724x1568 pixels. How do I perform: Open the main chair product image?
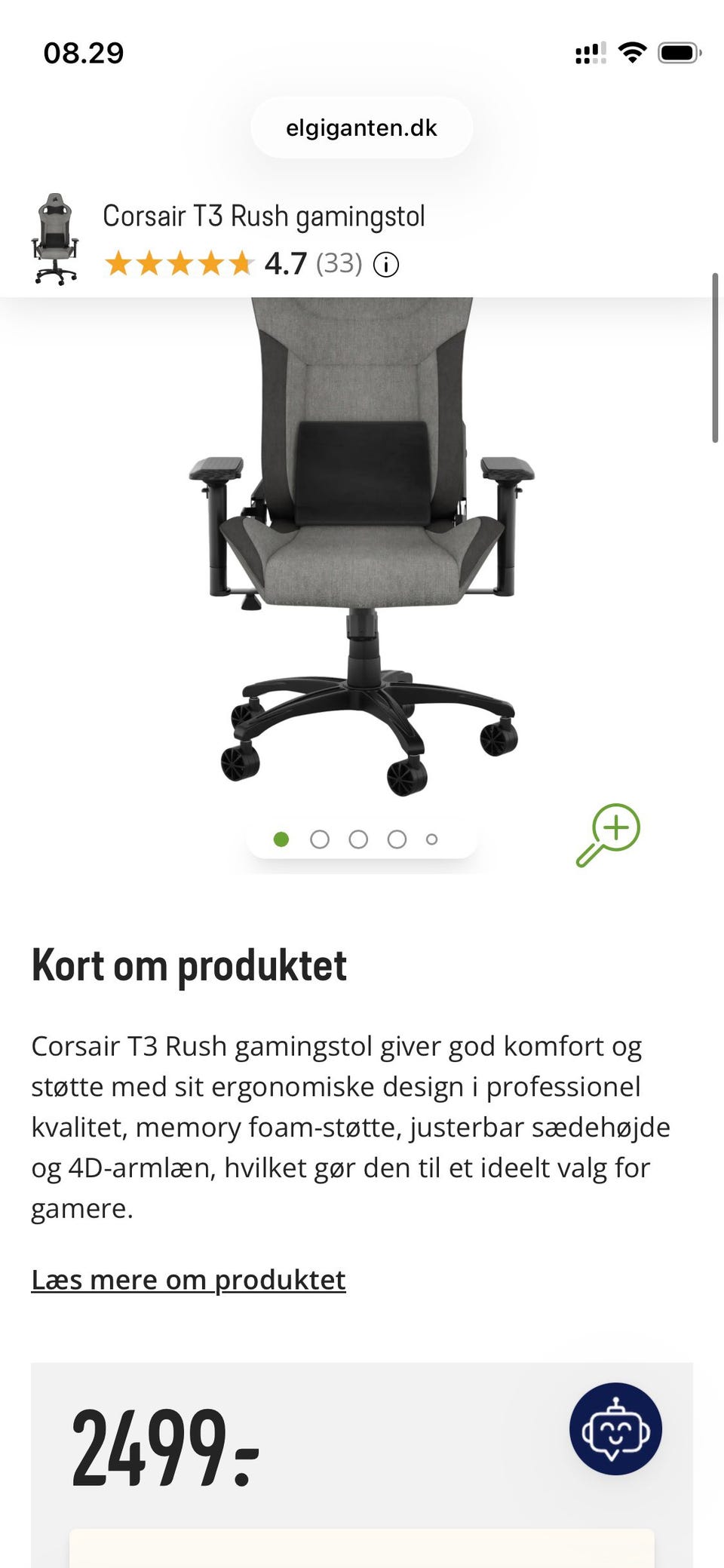[x=362, y=547]
